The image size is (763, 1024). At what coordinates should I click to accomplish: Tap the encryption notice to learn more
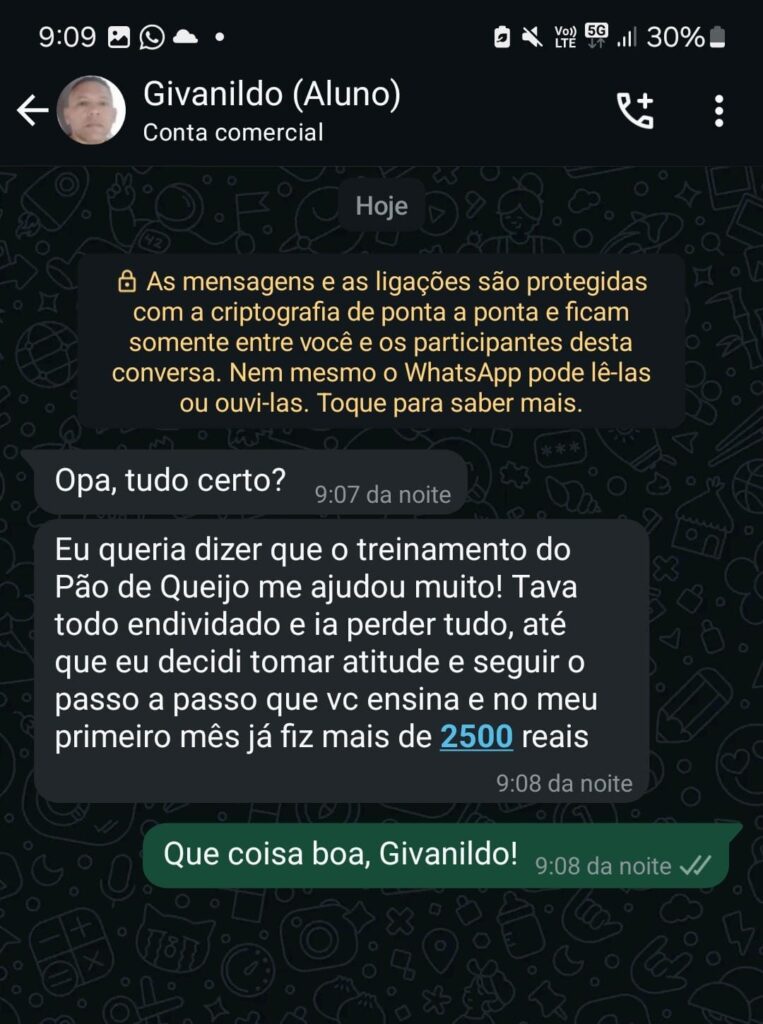(381, 342)
